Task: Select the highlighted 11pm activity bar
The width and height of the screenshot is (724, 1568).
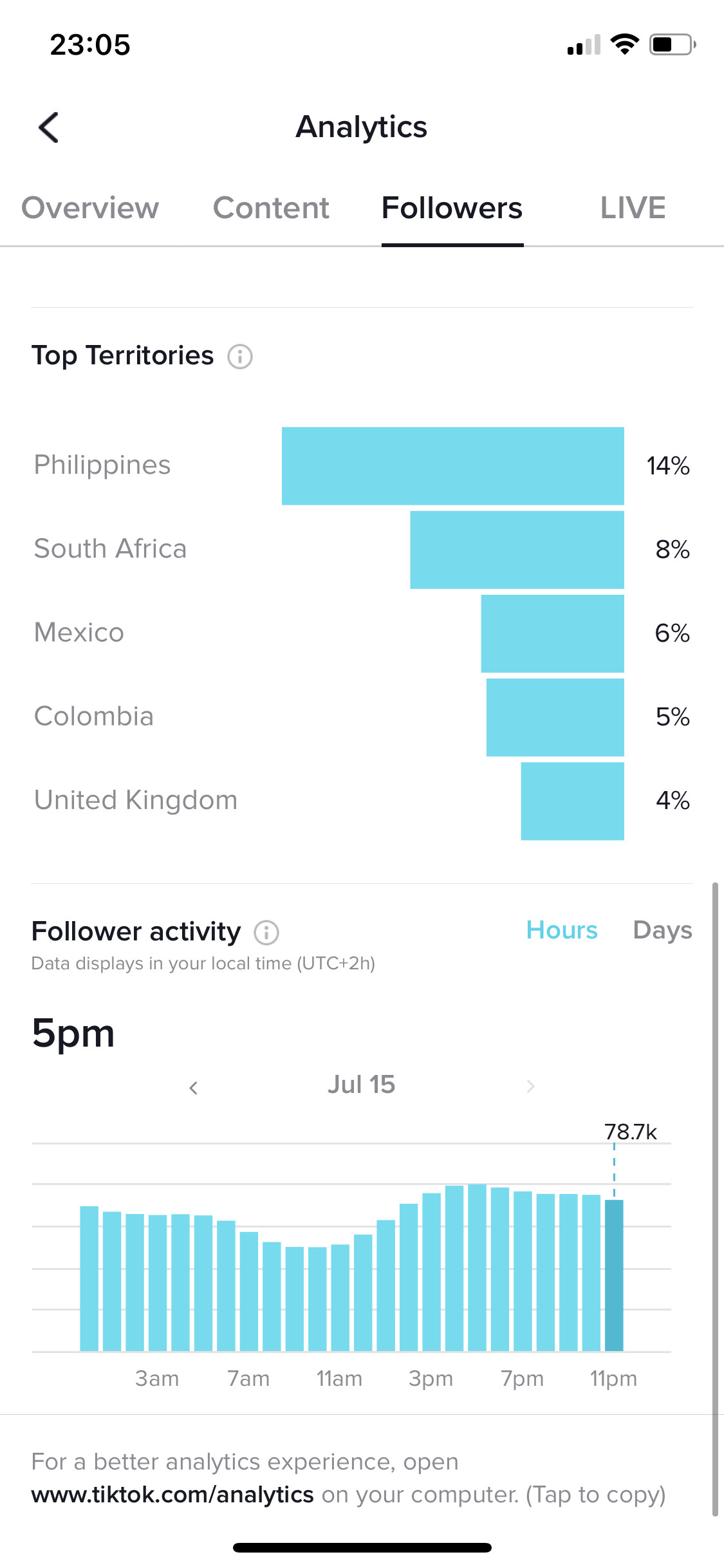Action: click(614, 1275)
